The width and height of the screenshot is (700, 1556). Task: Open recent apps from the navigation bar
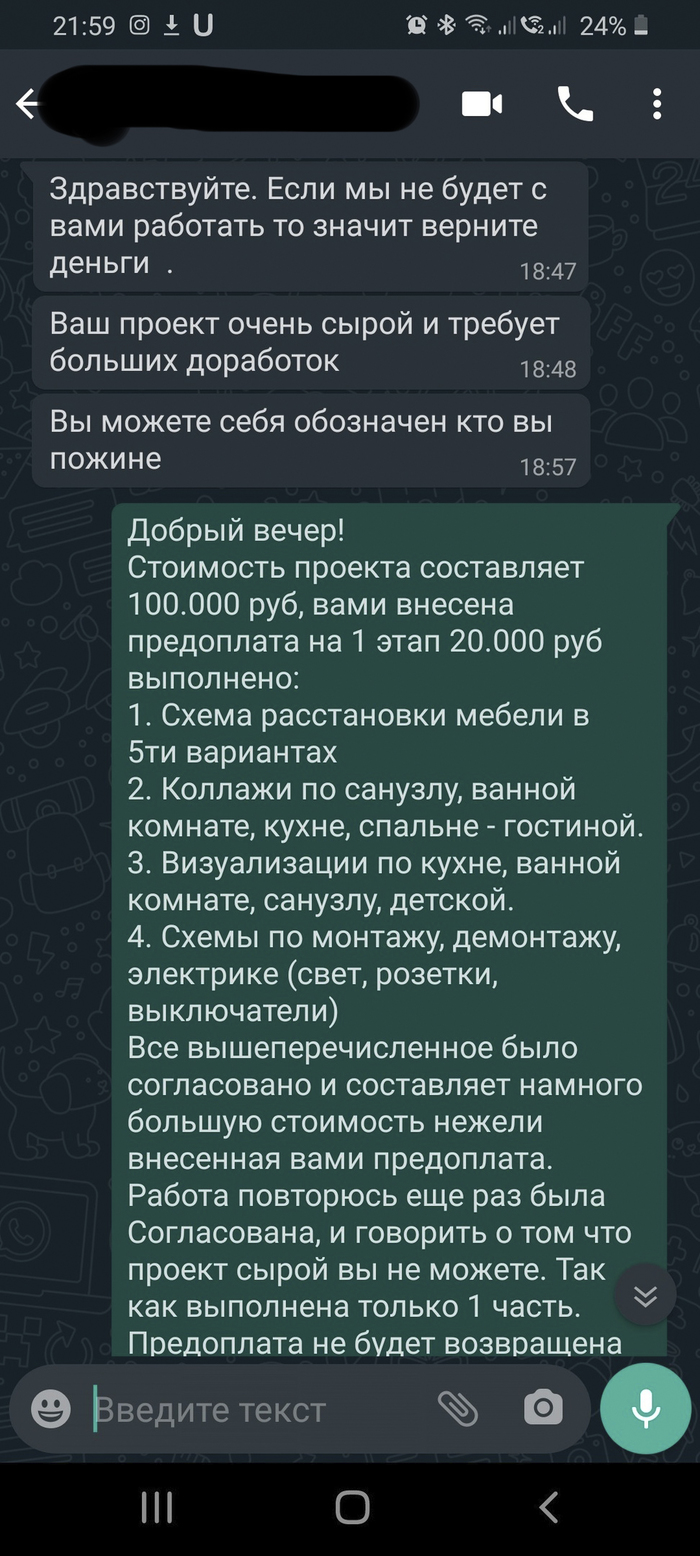157,1507
